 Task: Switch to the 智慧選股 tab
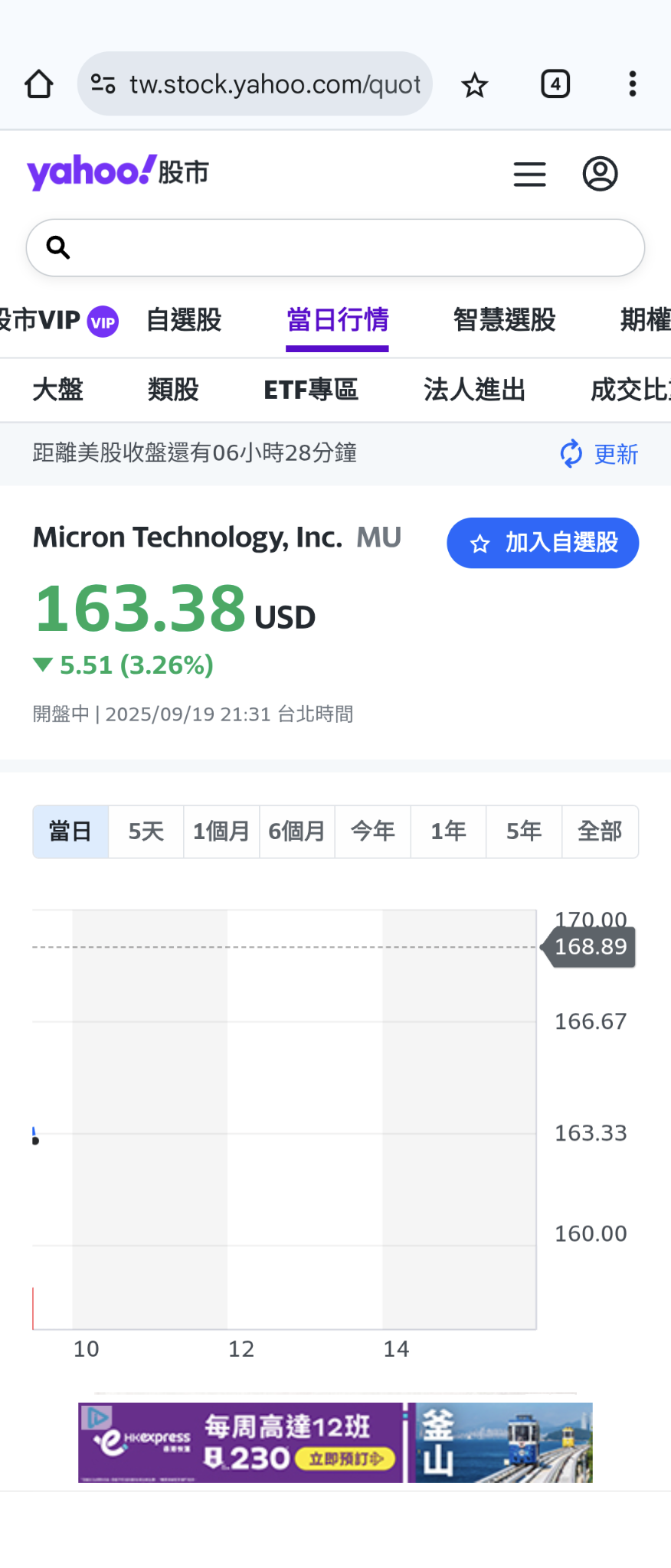coord(504,320)
